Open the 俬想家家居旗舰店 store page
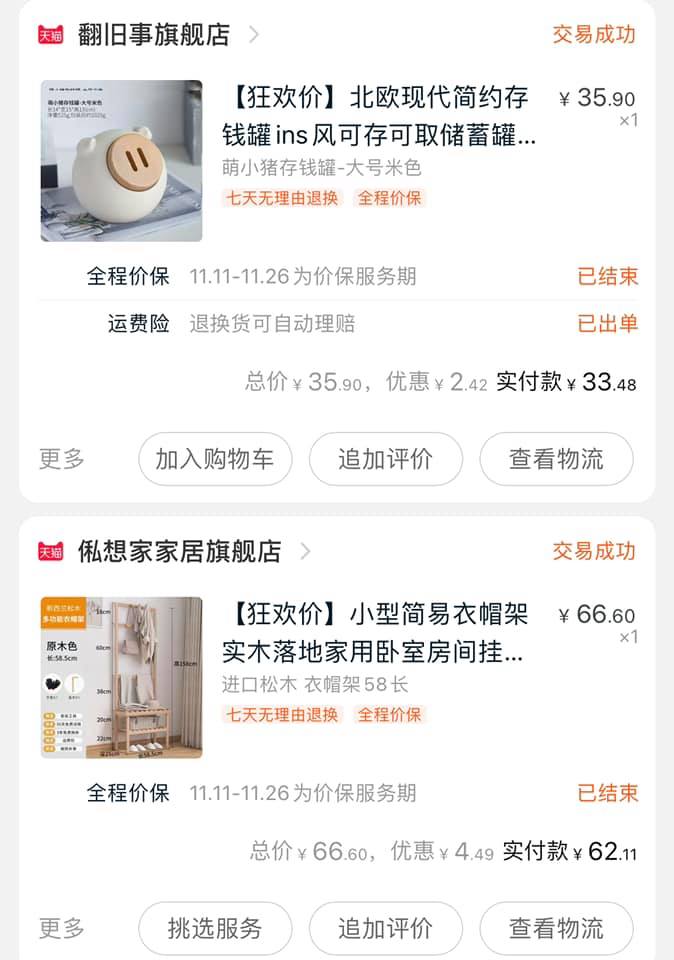Image resolution: width=674 pixels, height=960 pixels. point(179,551)
